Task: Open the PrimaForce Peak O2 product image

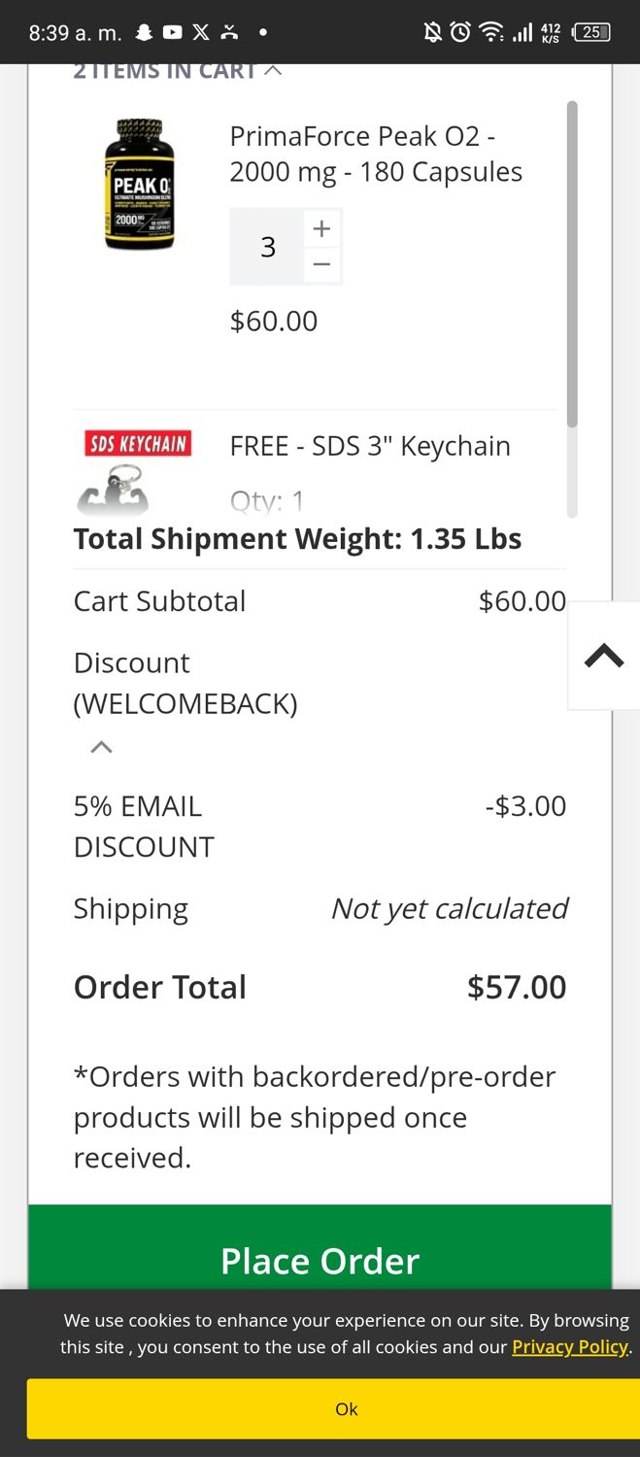Action: [x=139, y=183]
